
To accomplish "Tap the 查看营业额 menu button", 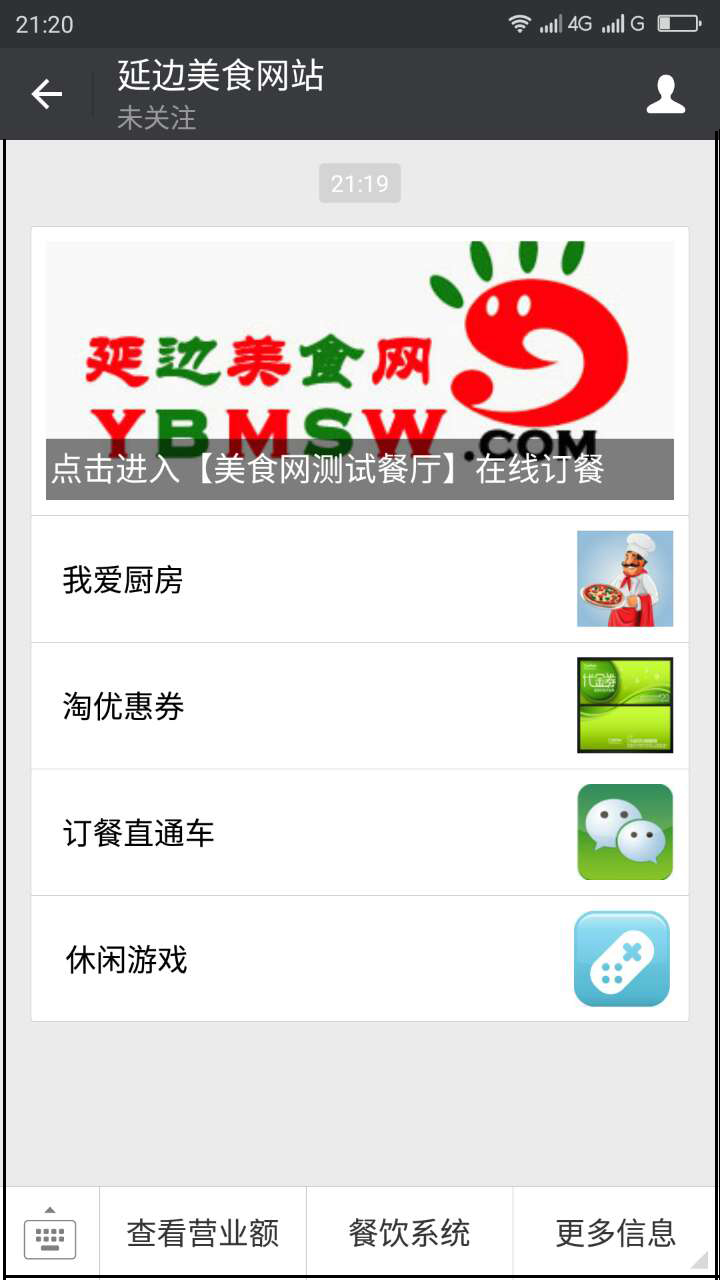I will tap(203, 1234).
